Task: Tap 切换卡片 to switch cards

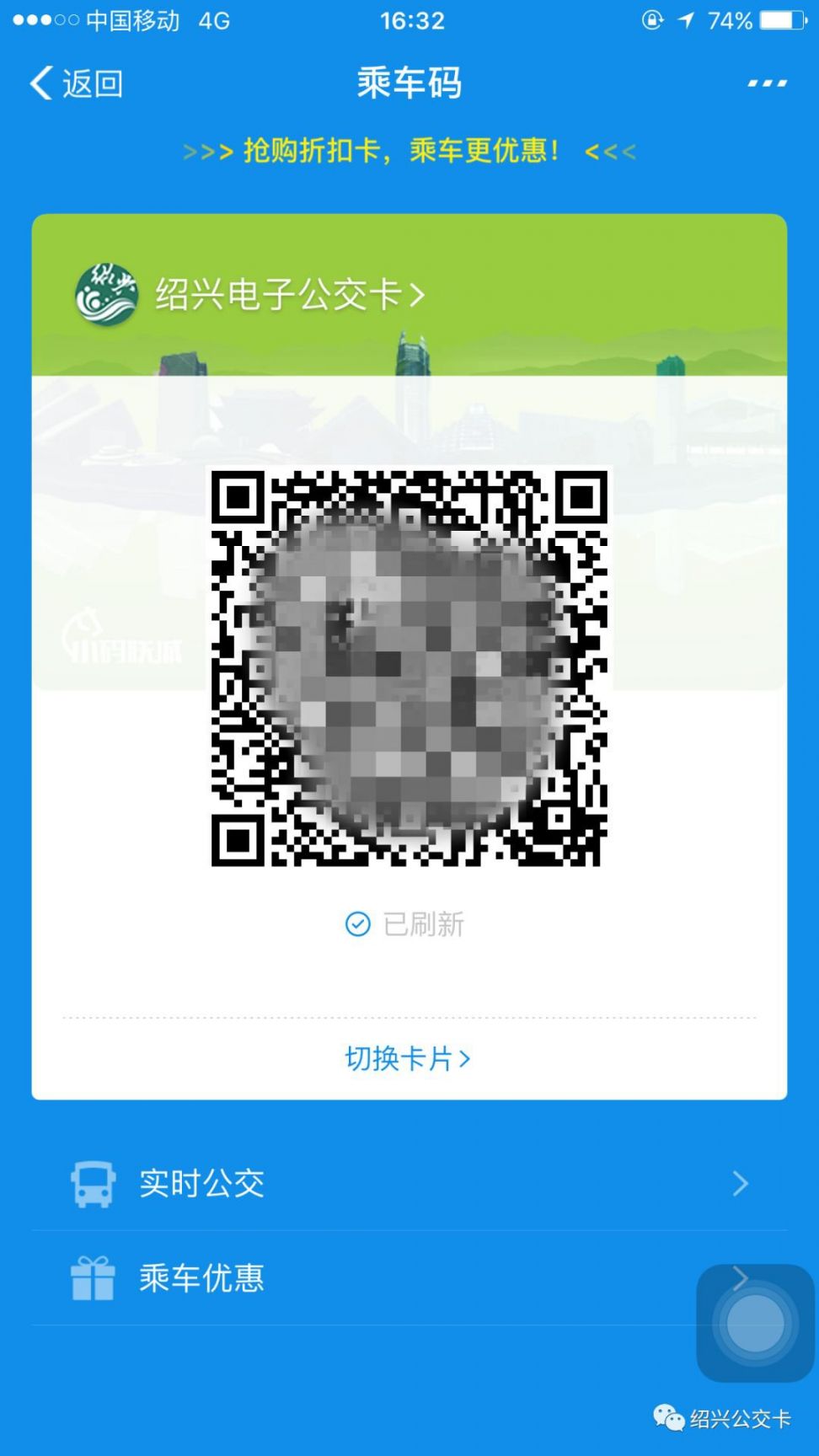Action: click(x=408, y=1058)
